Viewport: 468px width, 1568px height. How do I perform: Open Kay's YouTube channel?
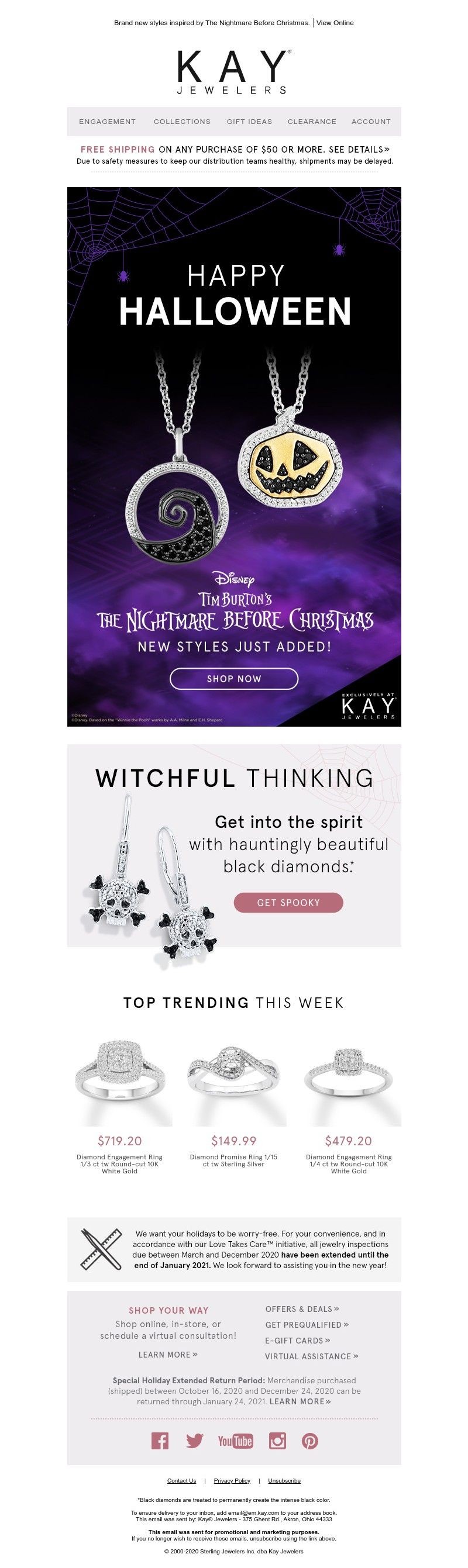(235, 1440)
